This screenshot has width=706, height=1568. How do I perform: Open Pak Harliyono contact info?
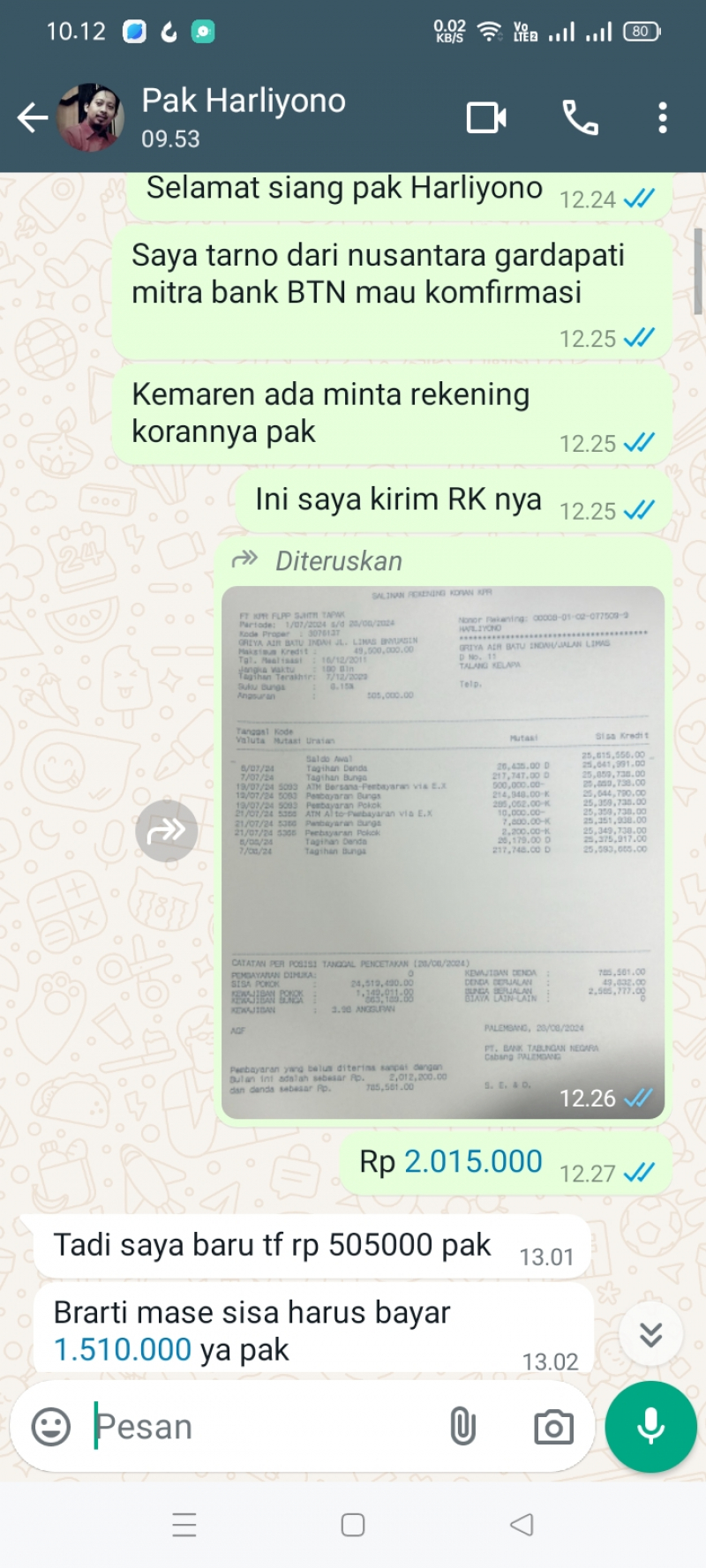243,116
